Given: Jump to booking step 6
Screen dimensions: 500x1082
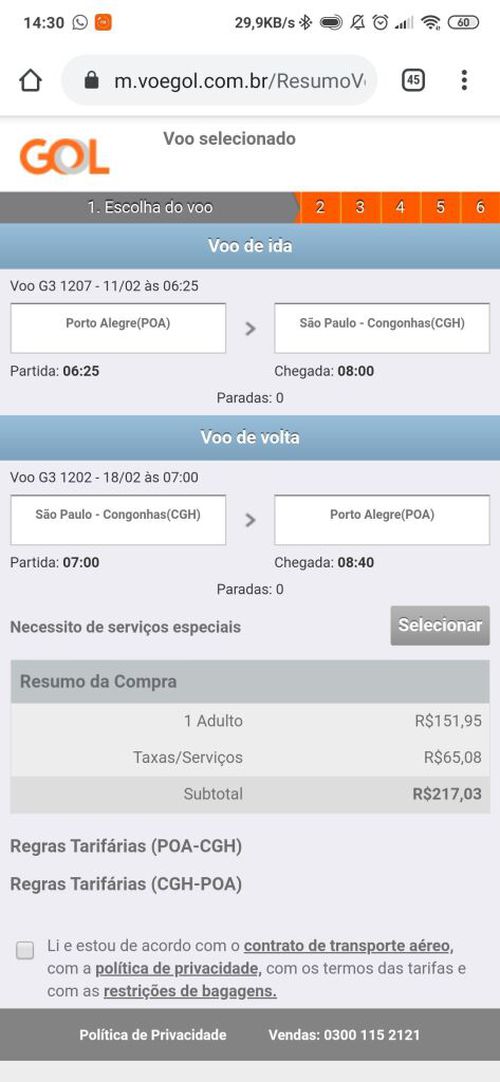Looking at the screenshot, I should 481,207.
